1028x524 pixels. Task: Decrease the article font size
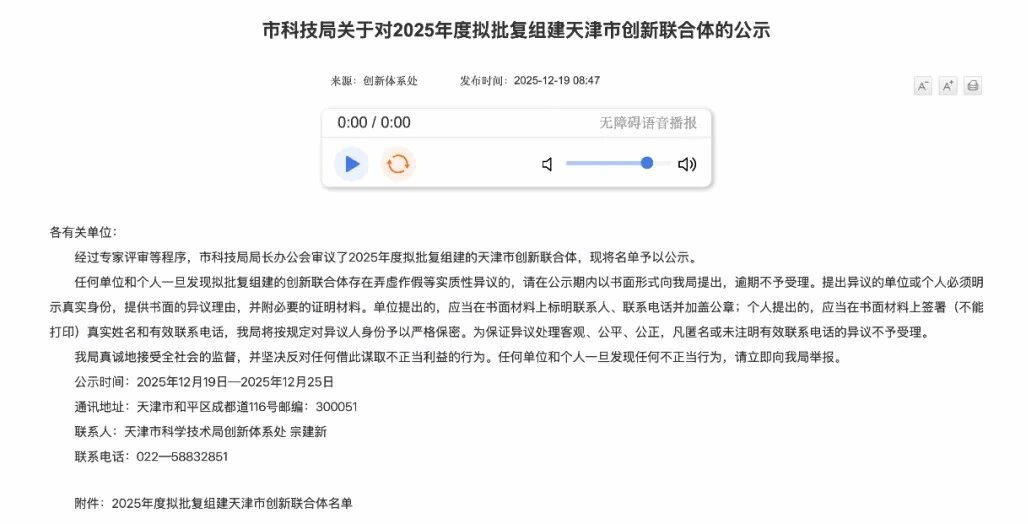tap(923, 87)
